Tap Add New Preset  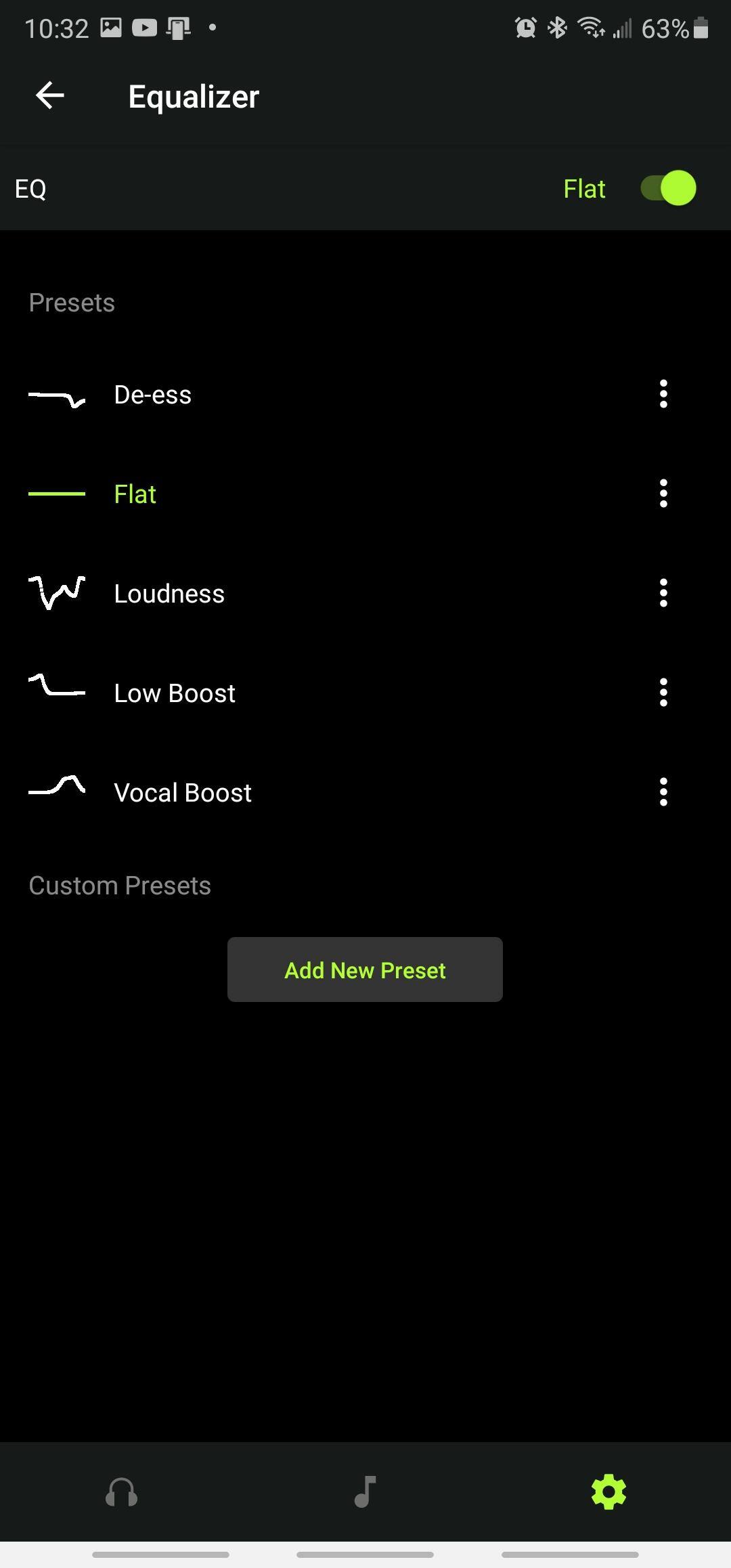coord(365,970)
